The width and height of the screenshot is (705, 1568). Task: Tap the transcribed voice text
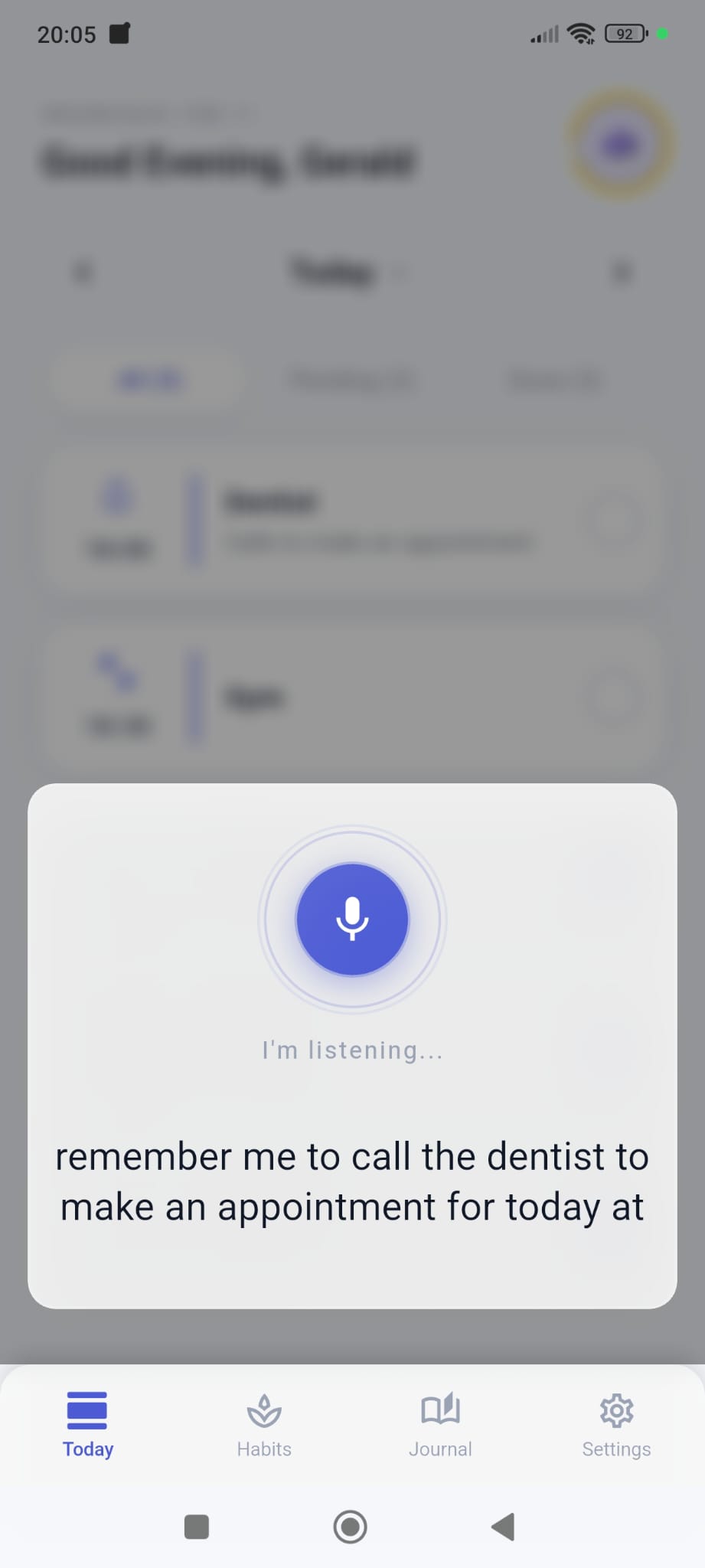point(351,1181)
